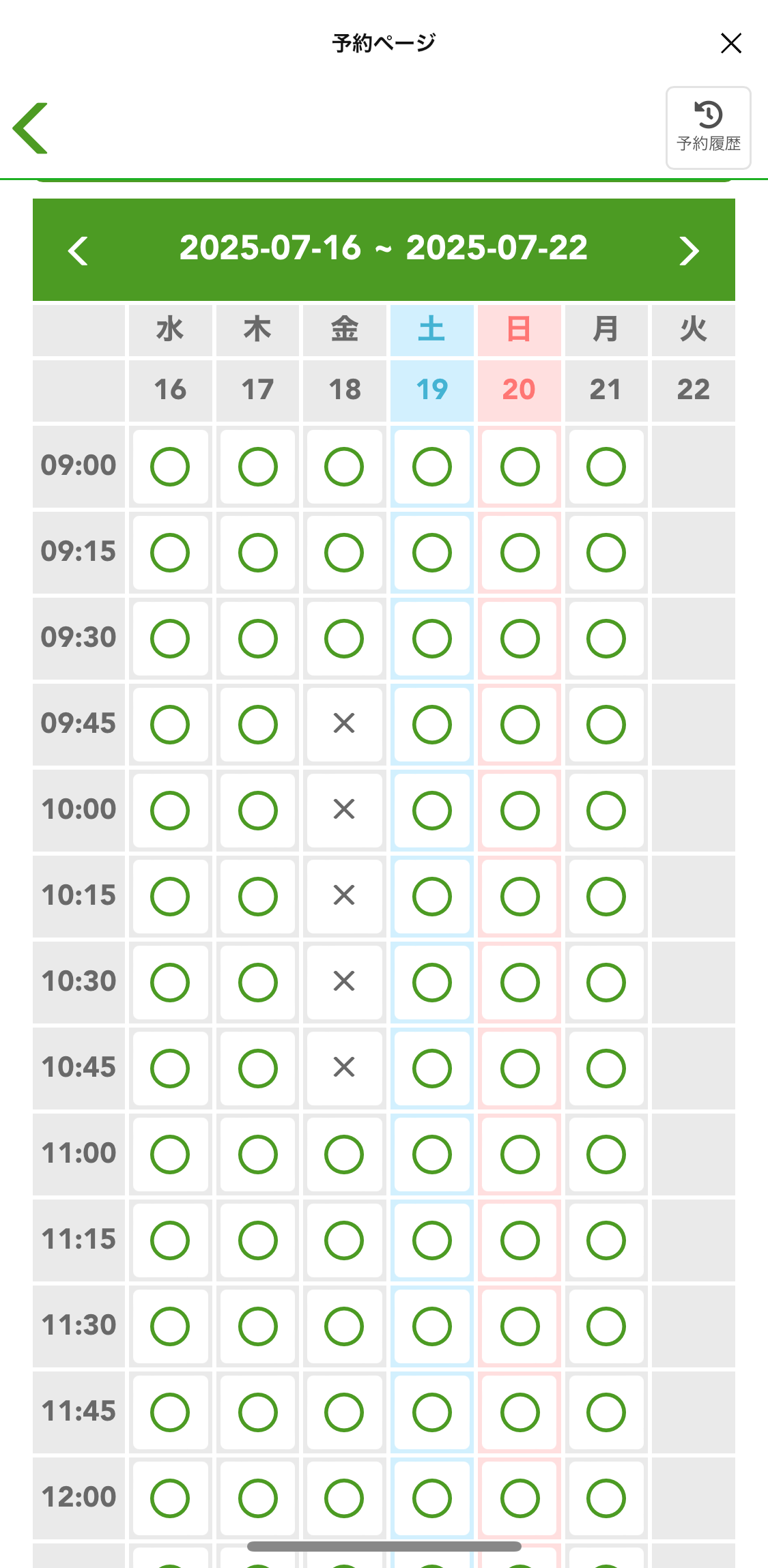768x1568 pixels.
Task: Reserve 10:00 on Sunday 20
Action: coord(519,811)
